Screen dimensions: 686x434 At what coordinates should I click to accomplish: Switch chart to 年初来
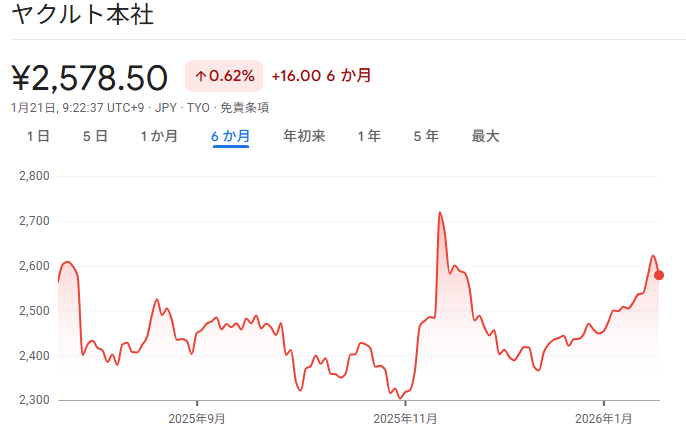(x=304, y=136)
